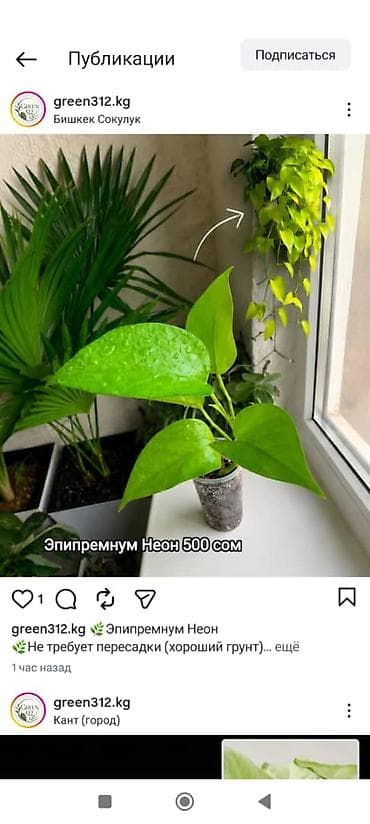The width and height of the screenshot is (370, 824).
Task: Open recent apps via square button
Action: click(x=105, y=801)
